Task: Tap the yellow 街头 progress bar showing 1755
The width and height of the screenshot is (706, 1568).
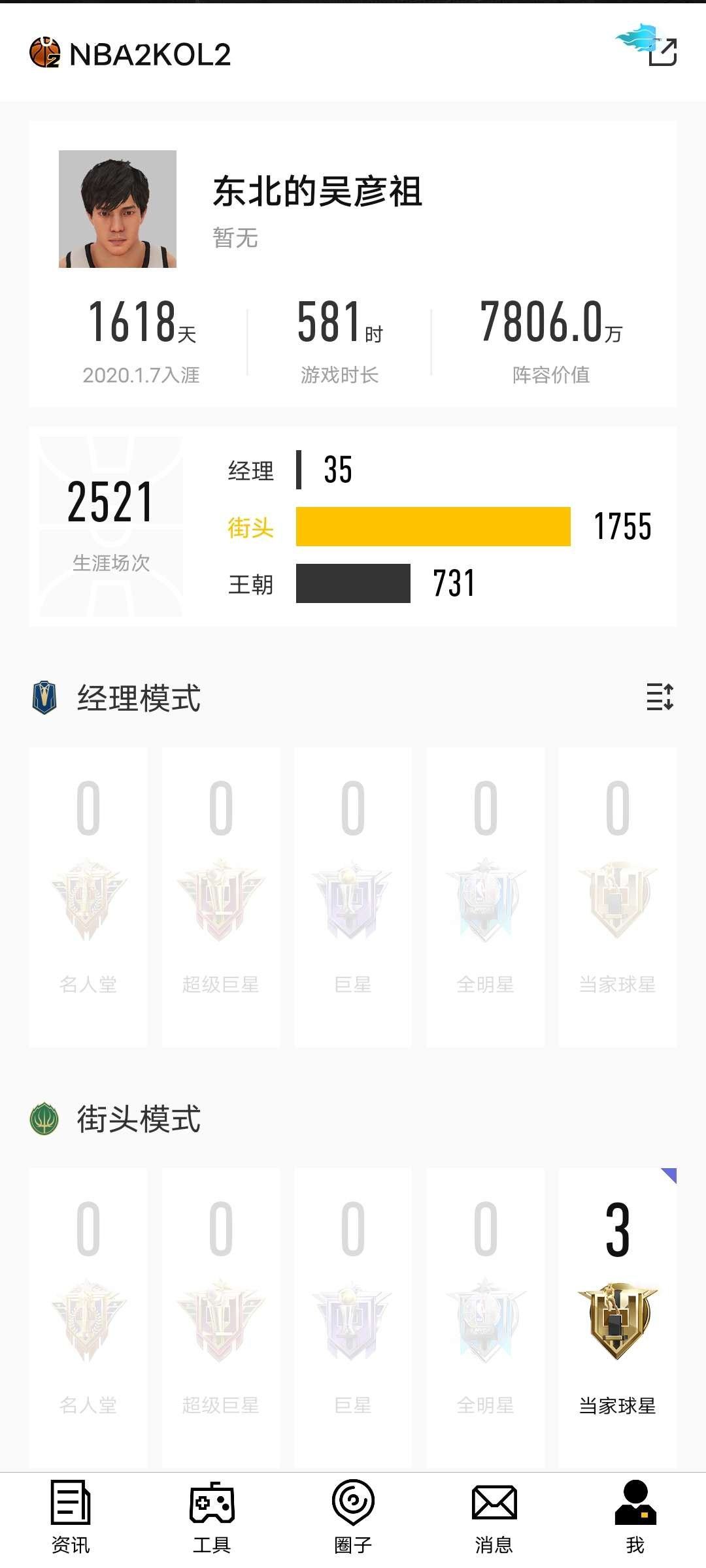Action: [435, 528]
